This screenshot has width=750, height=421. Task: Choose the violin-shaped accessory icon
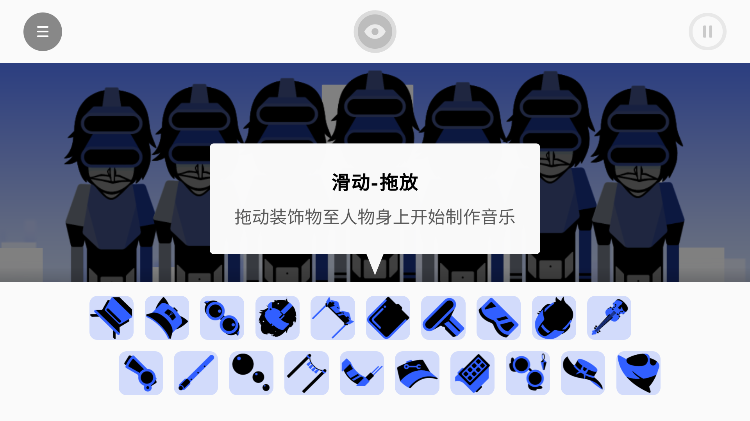609,318
